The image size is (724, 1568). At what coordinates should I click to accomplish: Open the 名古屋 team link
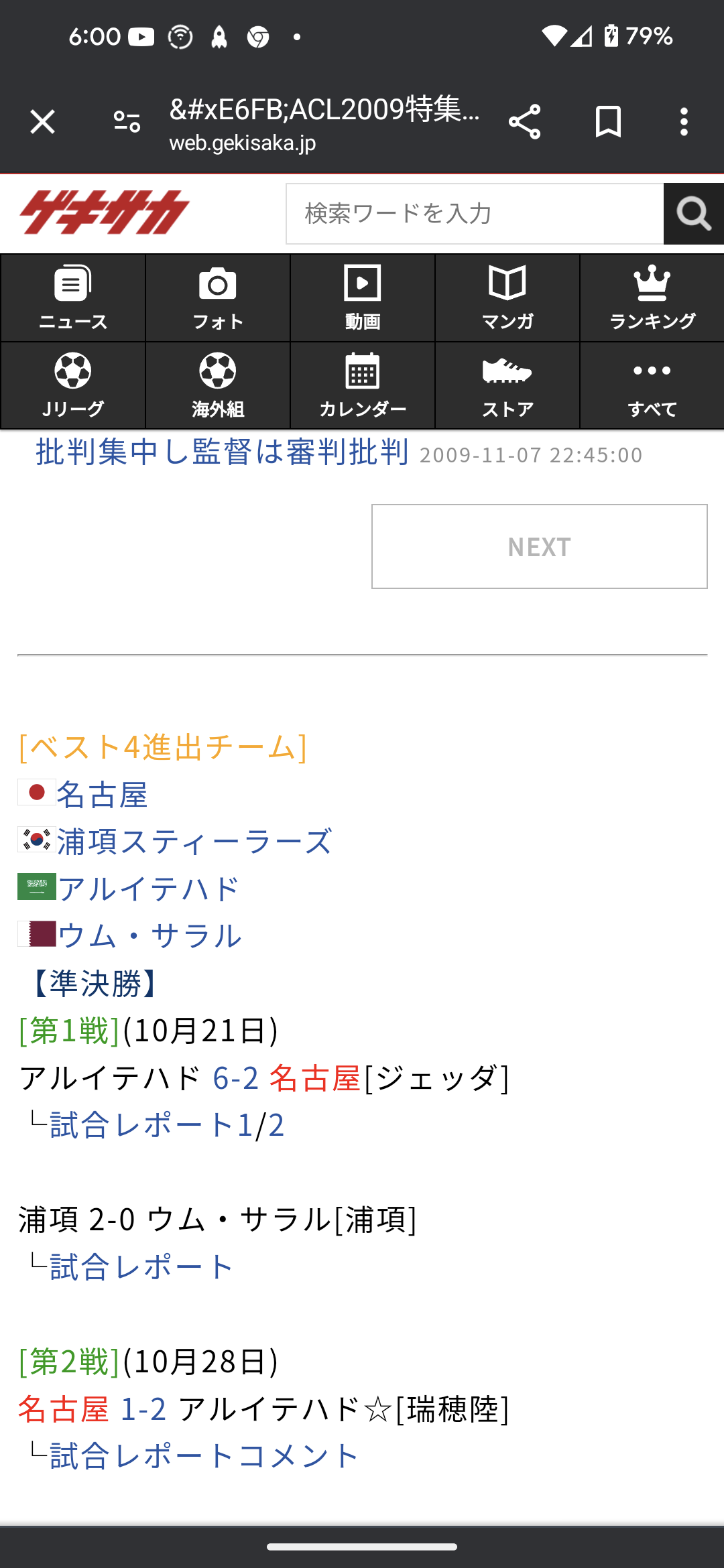(102, 795)
